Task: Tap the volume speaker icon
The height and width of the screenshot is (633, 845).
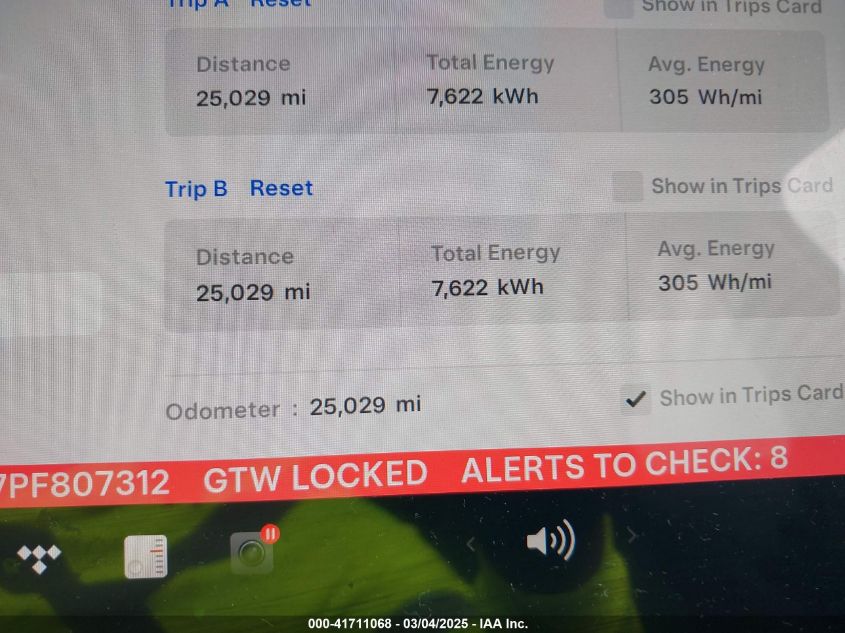Action: coord(550,541)
